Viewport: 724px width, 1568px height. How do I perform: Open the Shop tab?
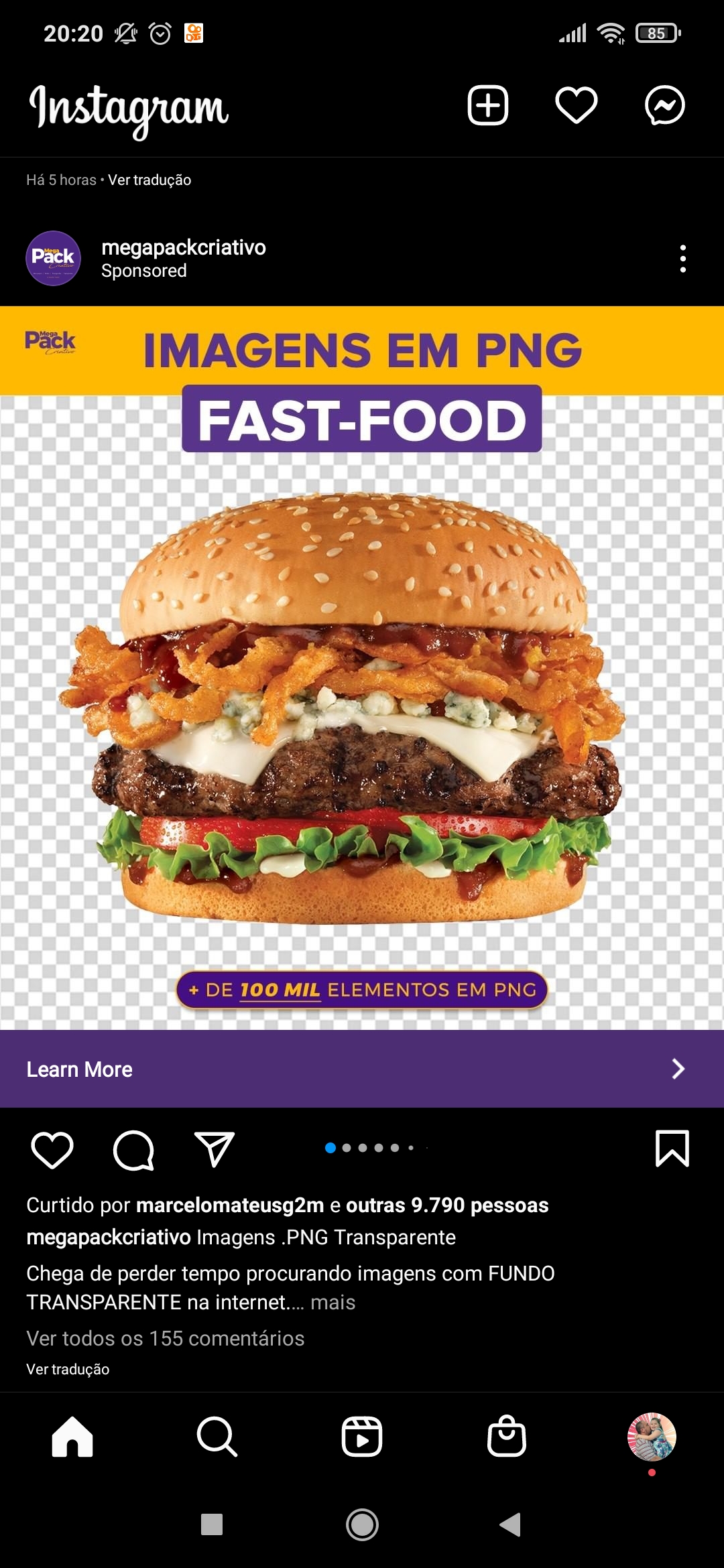point(507,1437)
